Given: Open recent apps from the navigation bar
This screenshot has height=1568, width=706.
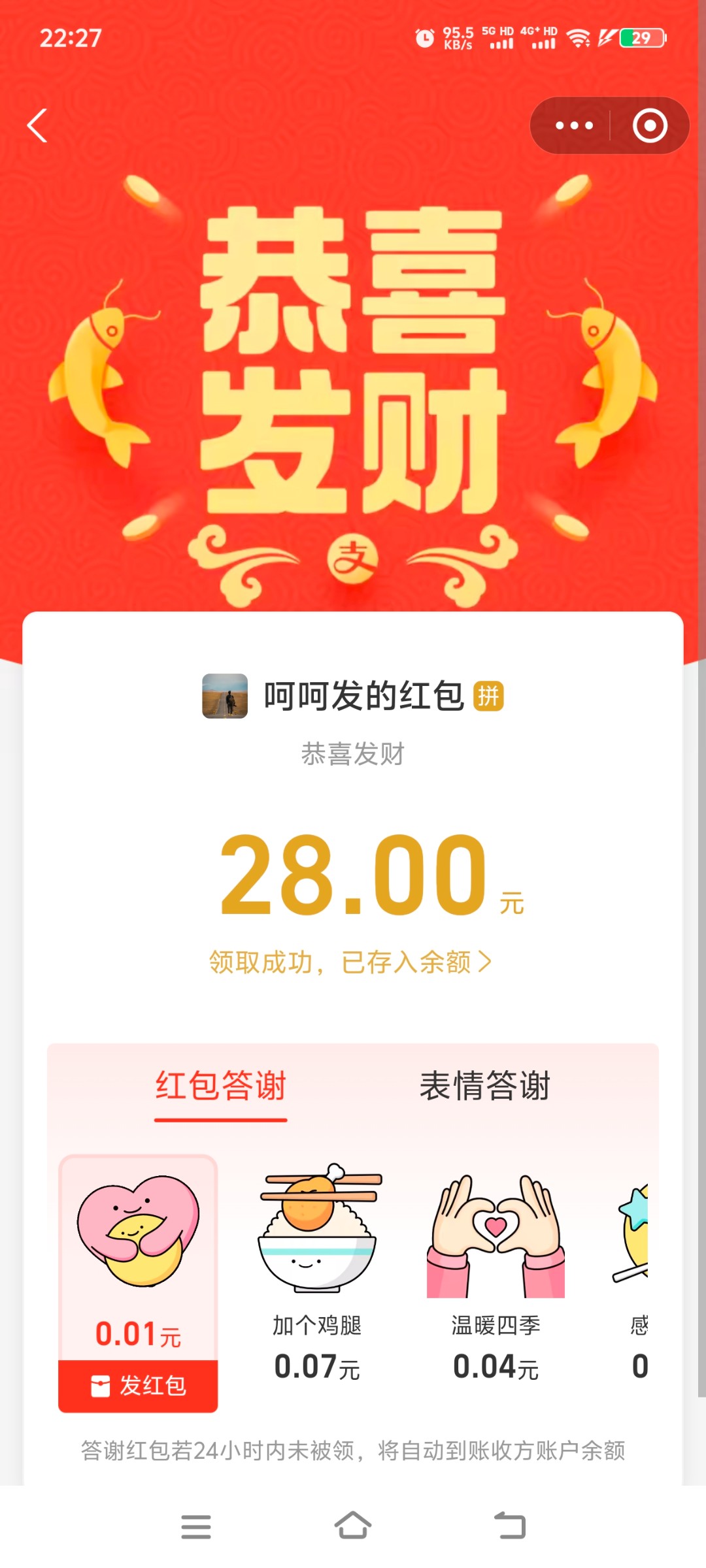Looking at the screenshot, I should (195, 1526).
